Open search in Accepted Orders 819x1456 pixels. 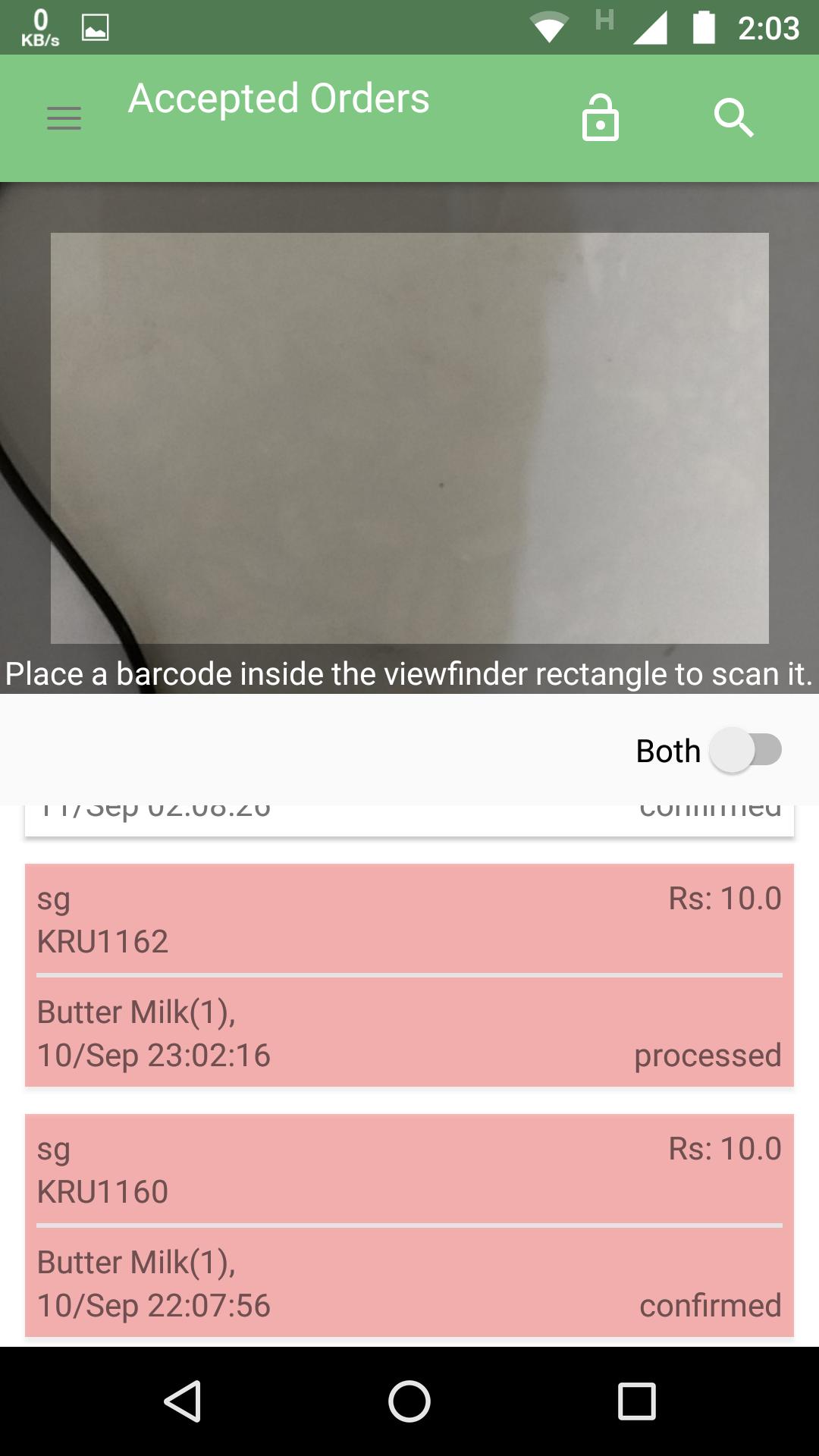pos(733,118)
